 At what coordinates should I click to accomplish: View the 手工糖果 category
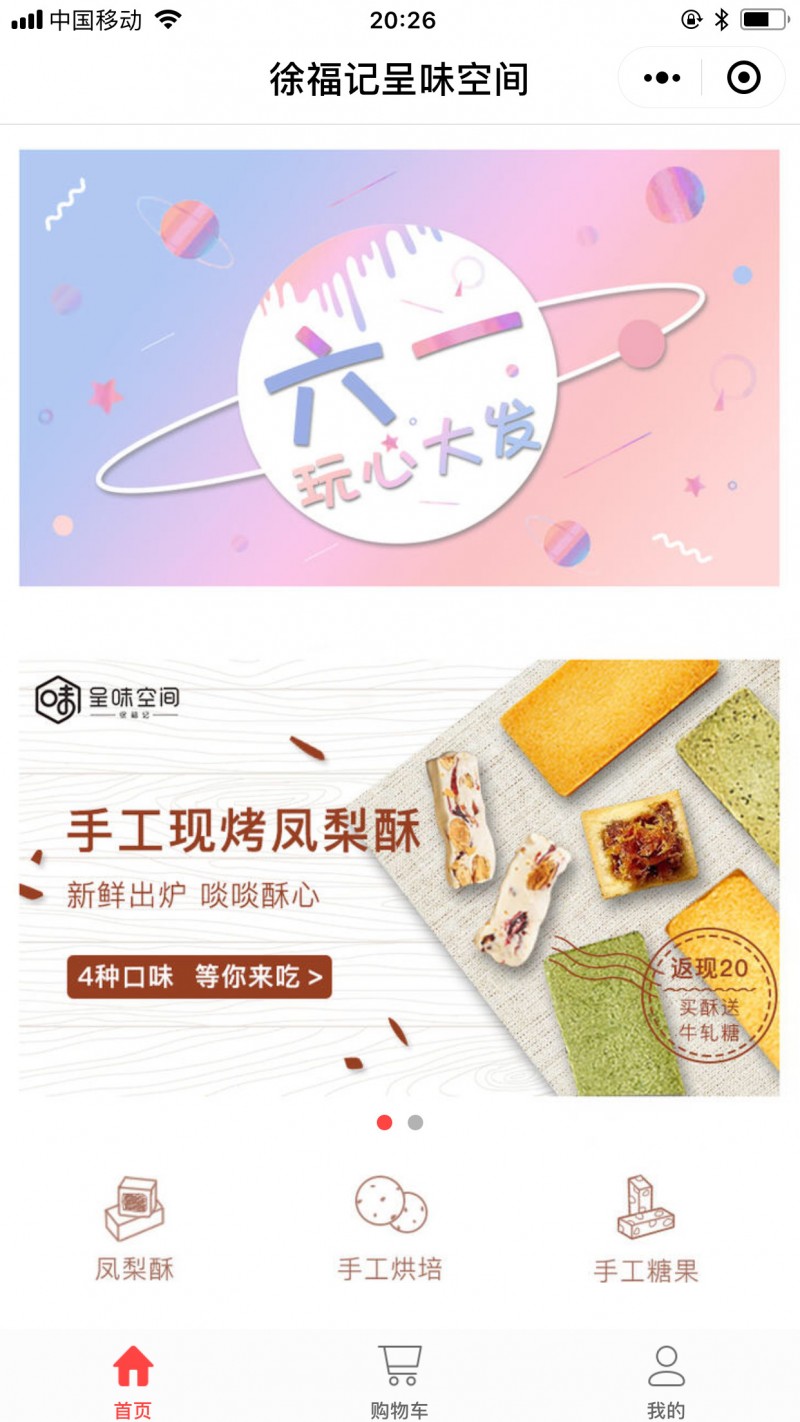(x=645, y=1230)
